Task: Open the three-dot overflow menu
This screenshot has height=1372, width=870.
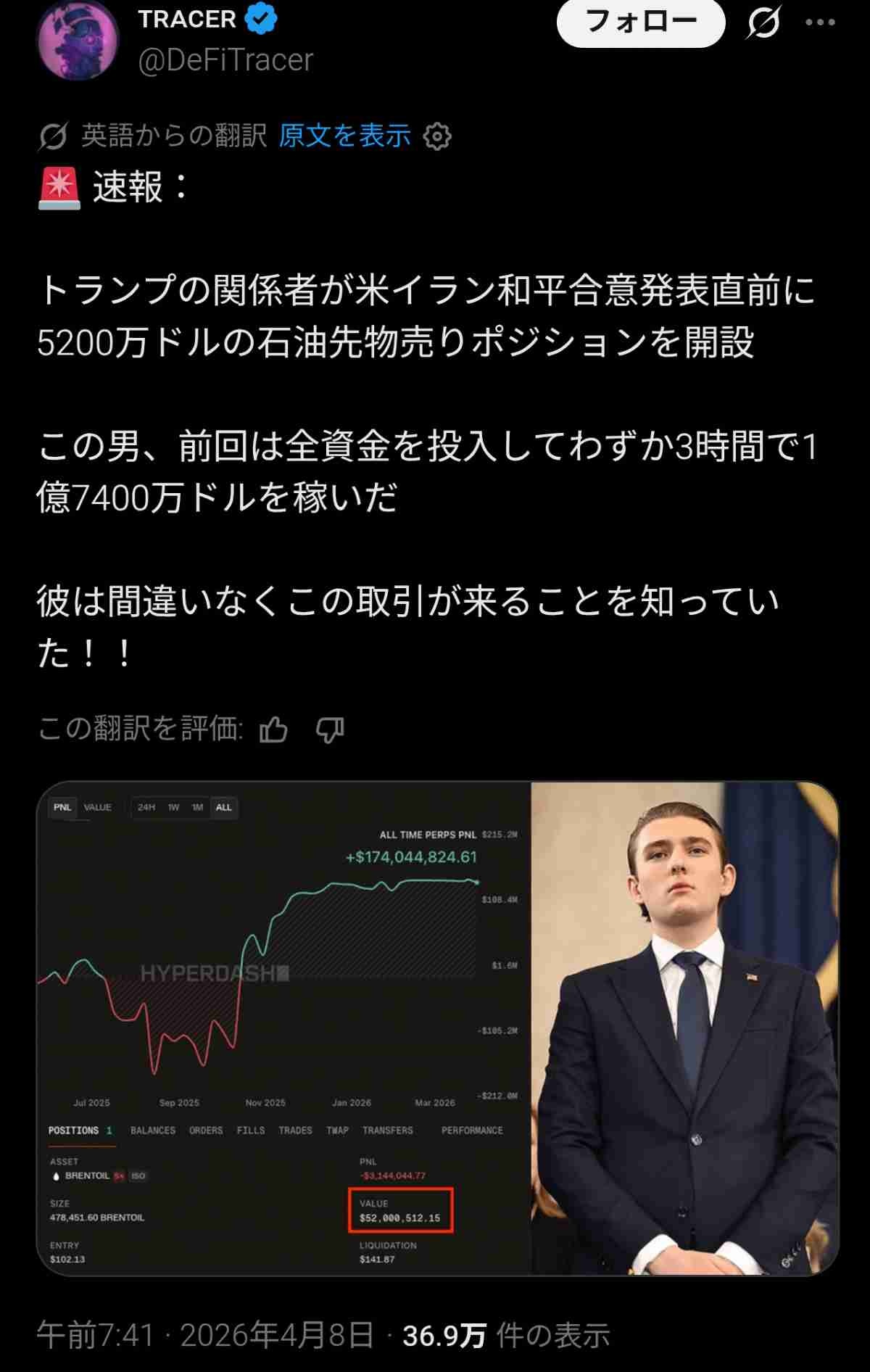Action: (x=820, y=22)
